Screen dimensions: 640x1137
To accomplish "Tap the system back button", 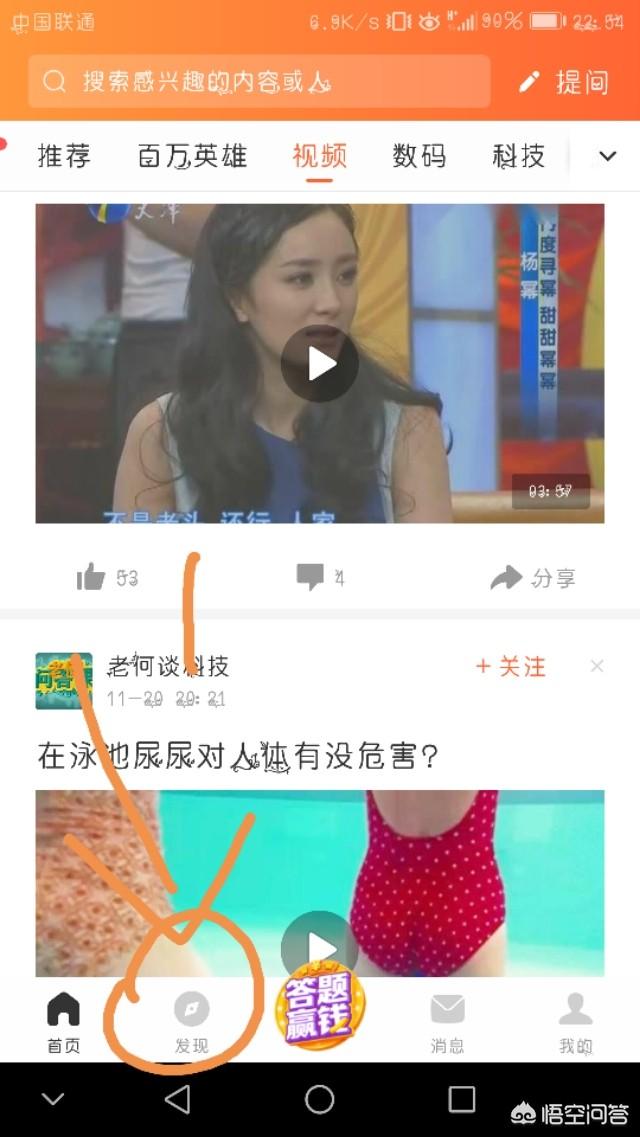I will tap(177, 1100).
